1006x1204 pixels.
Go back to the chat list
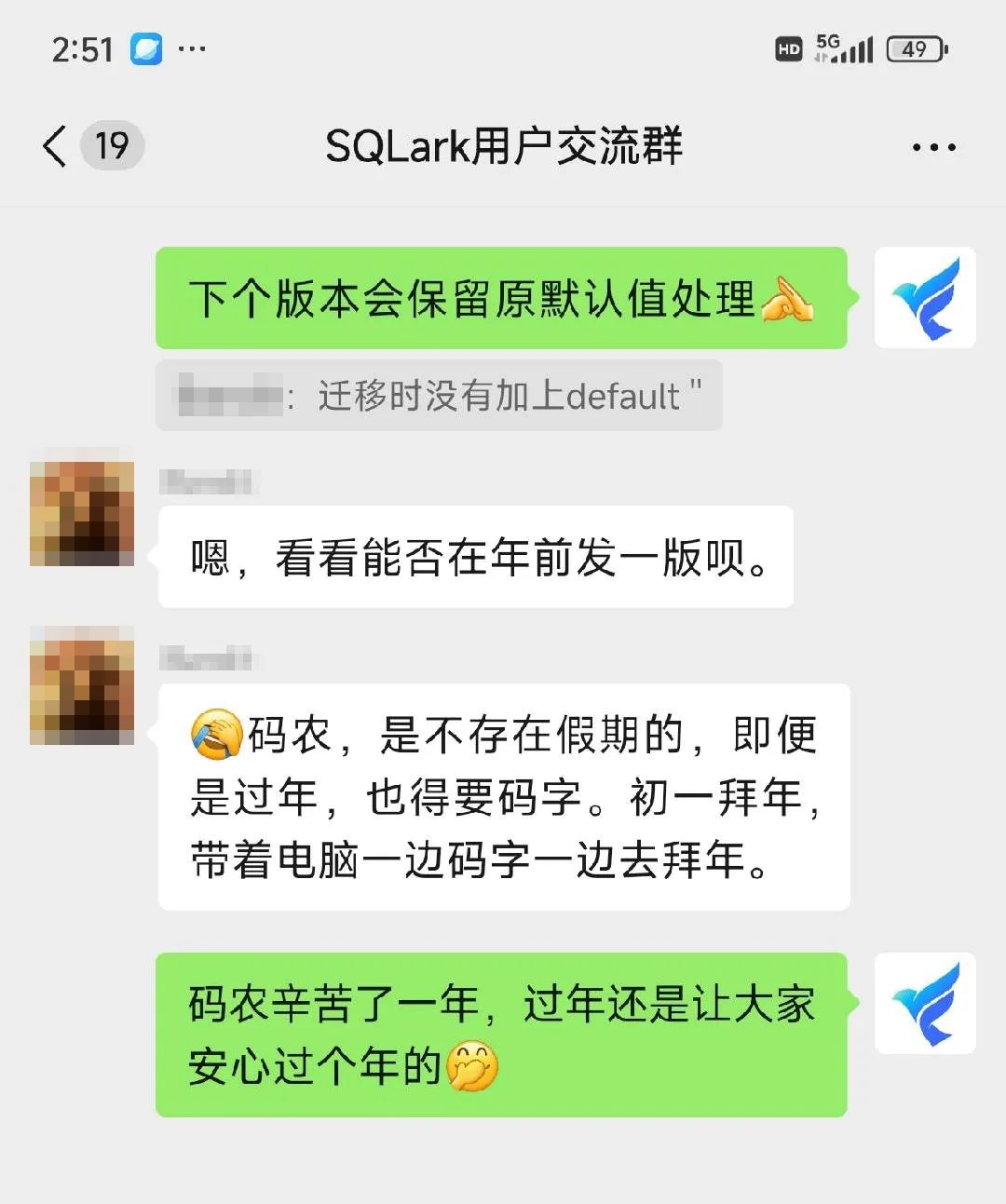click(x=56, y=146)
